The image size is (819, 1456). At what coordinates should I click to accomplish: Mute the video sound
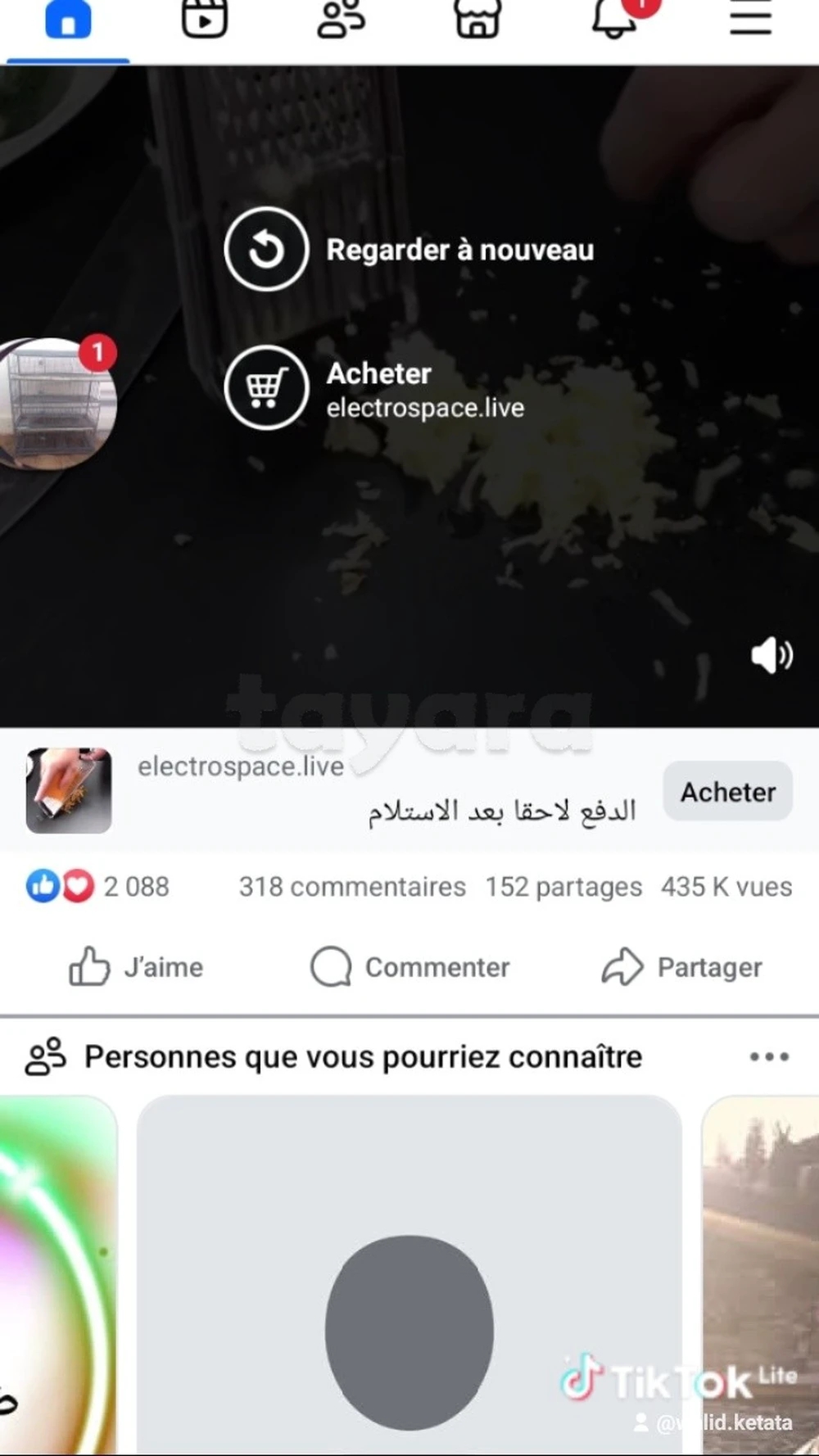click(x=771, y=656)
